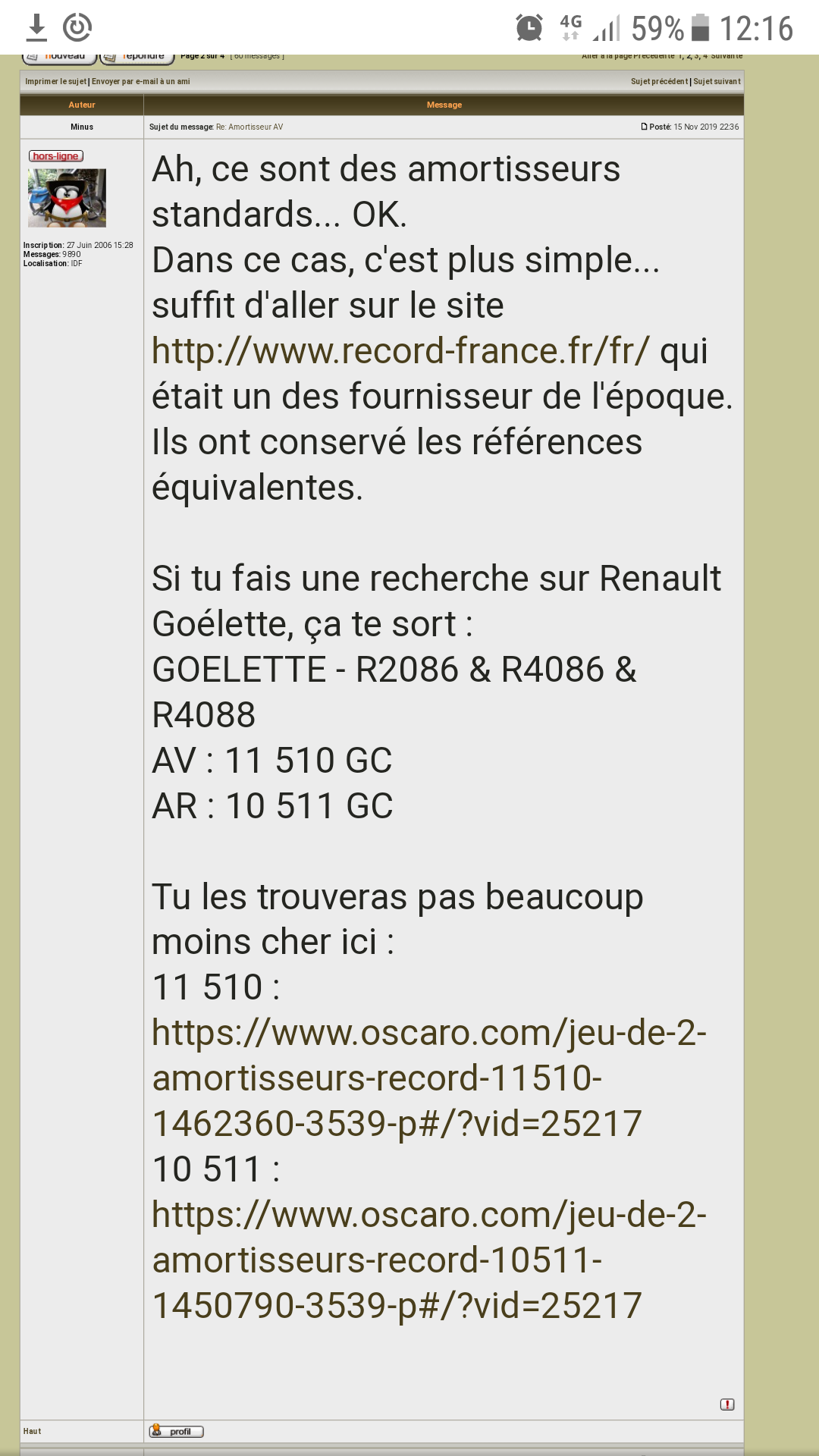Open the oscaro link for Record 11510
The height and width of the screenshot is (1456, 819).
click(x=428, y=1078)
